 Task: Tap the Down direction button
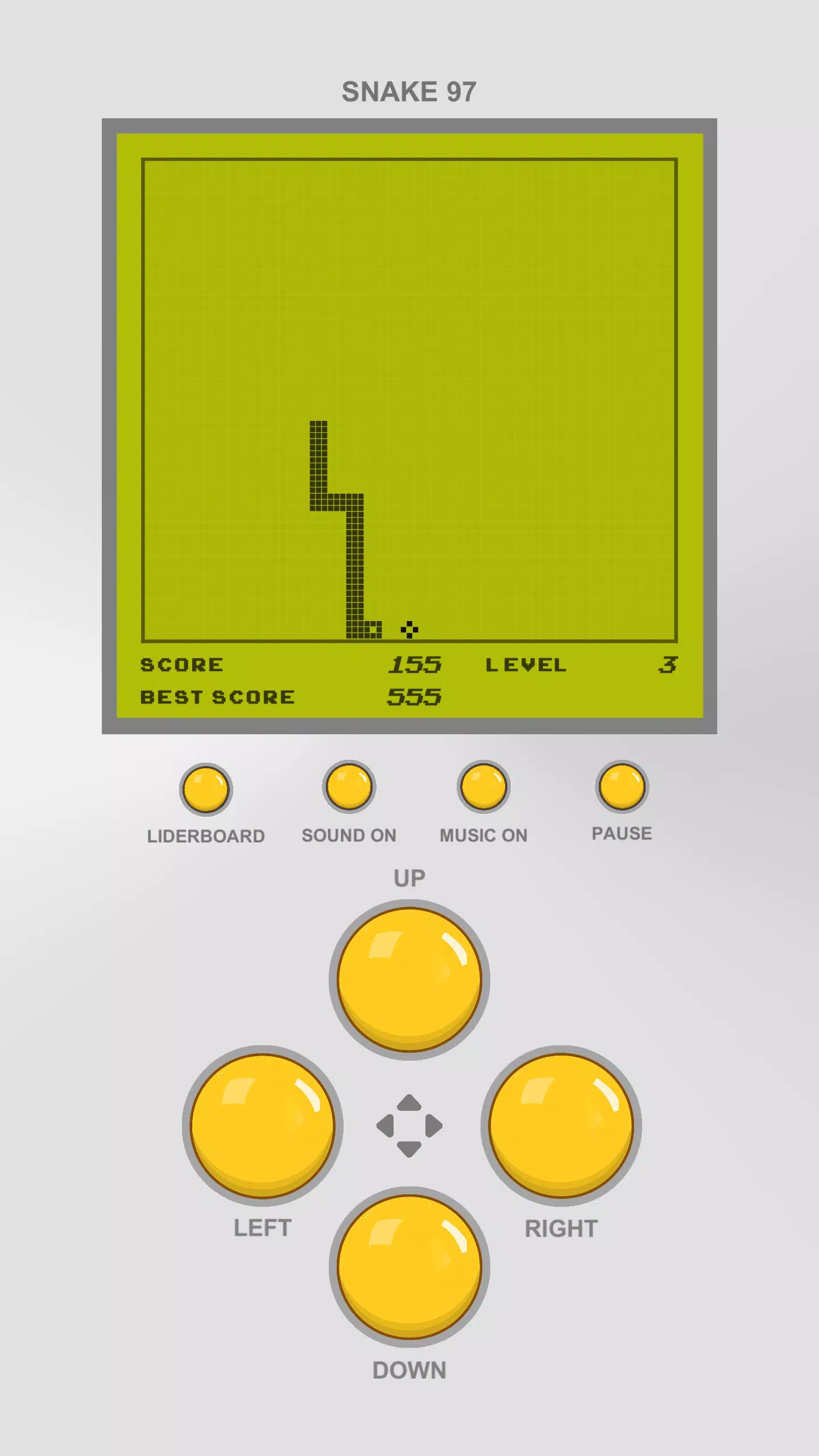409,1267
